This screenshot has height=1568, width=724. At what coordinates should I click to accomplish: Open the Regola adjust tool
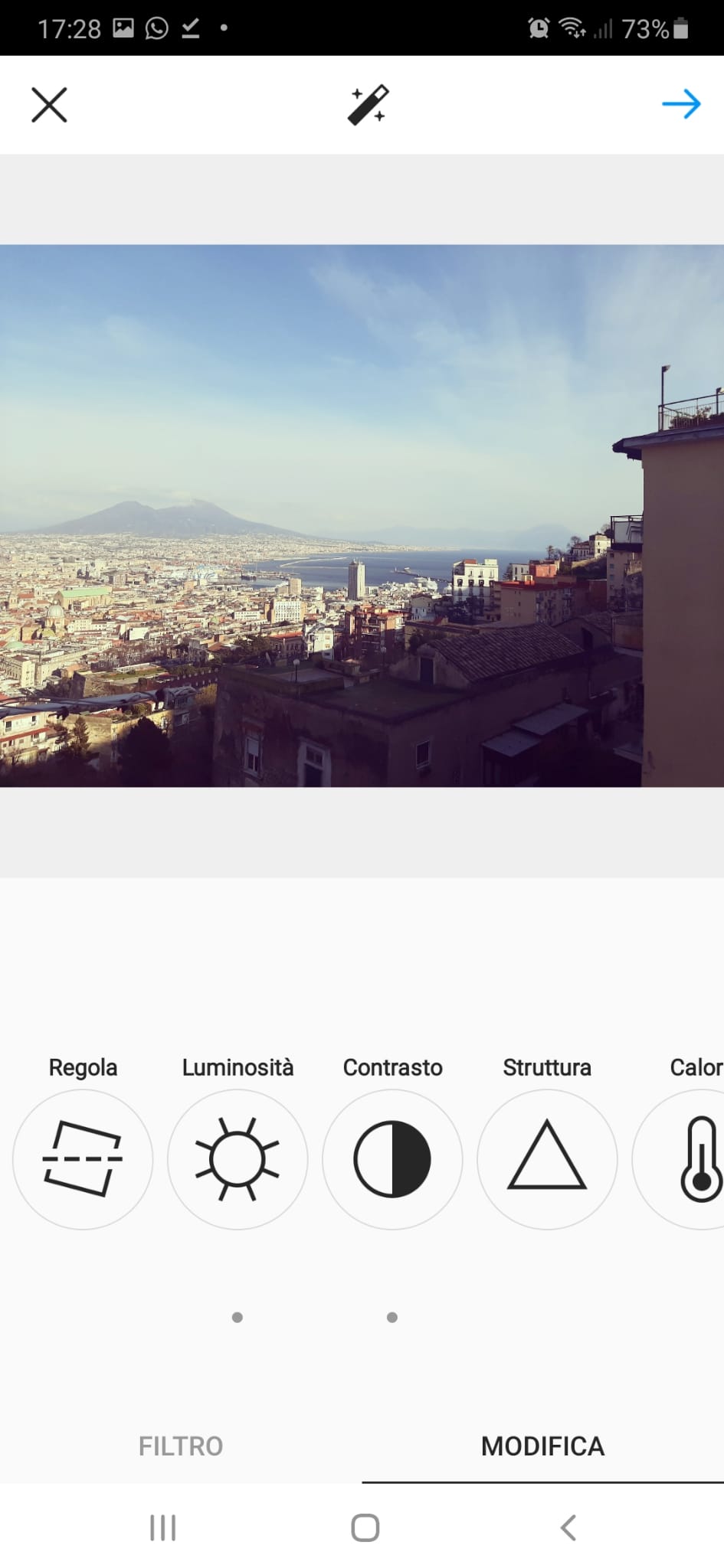(83, 1159)
